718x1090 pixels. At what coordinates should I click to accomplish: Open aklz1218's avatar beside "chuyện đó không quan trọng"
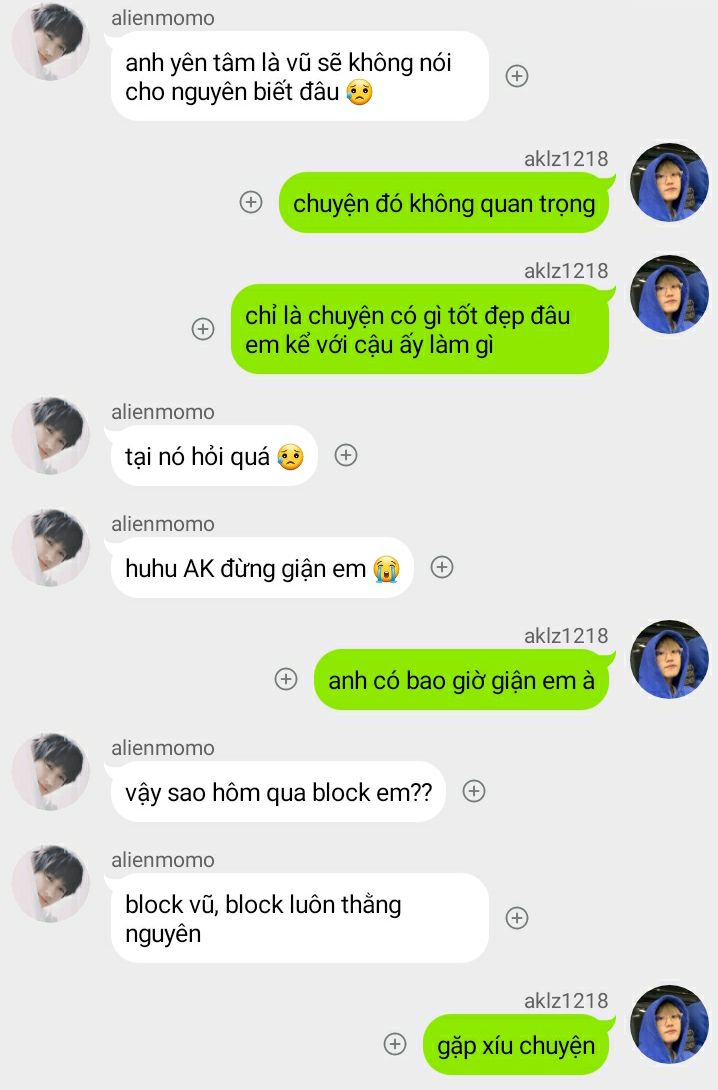click(670, 183)
